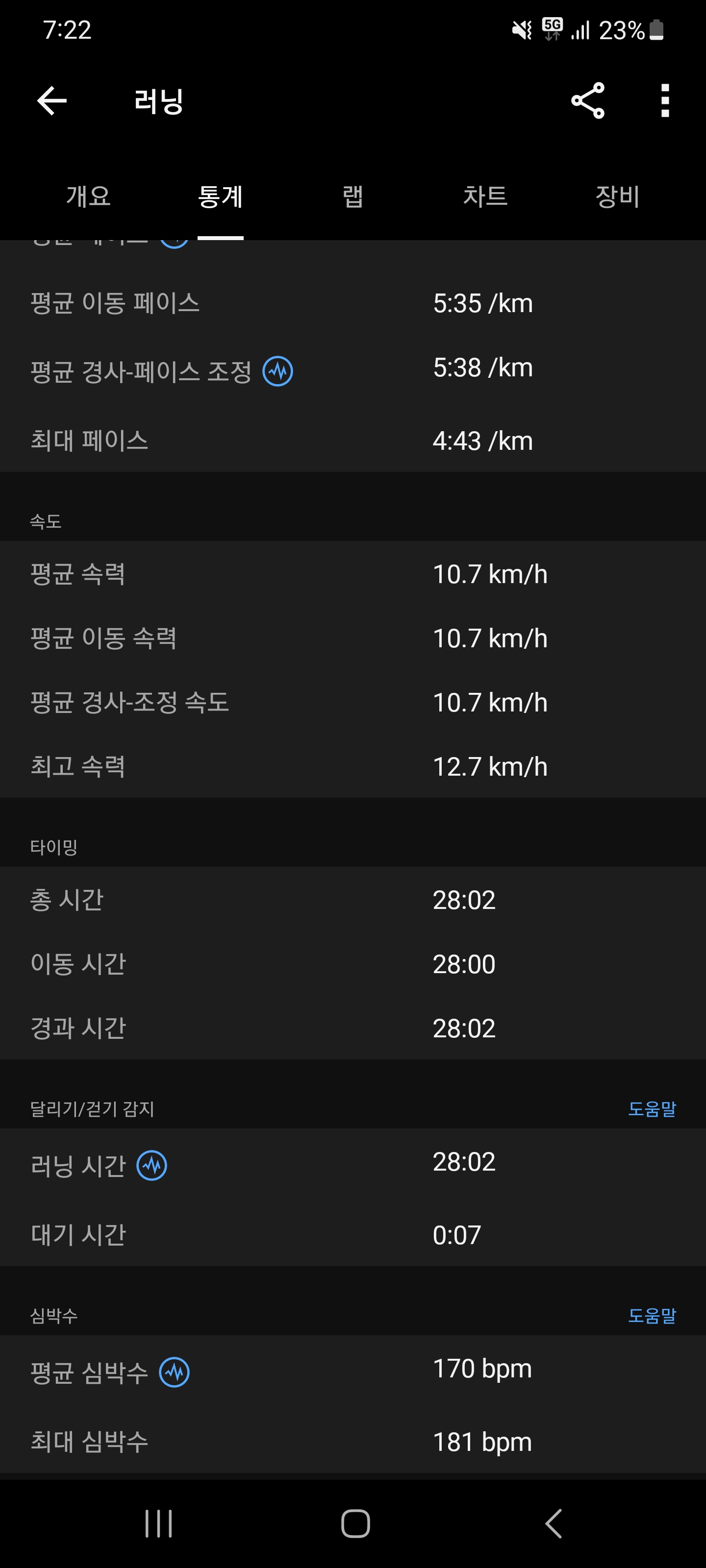The height and width of the screenshot is (1568, 706).
Task: Share this running activity
Action: pyautogui.click(x=588, y=100)
